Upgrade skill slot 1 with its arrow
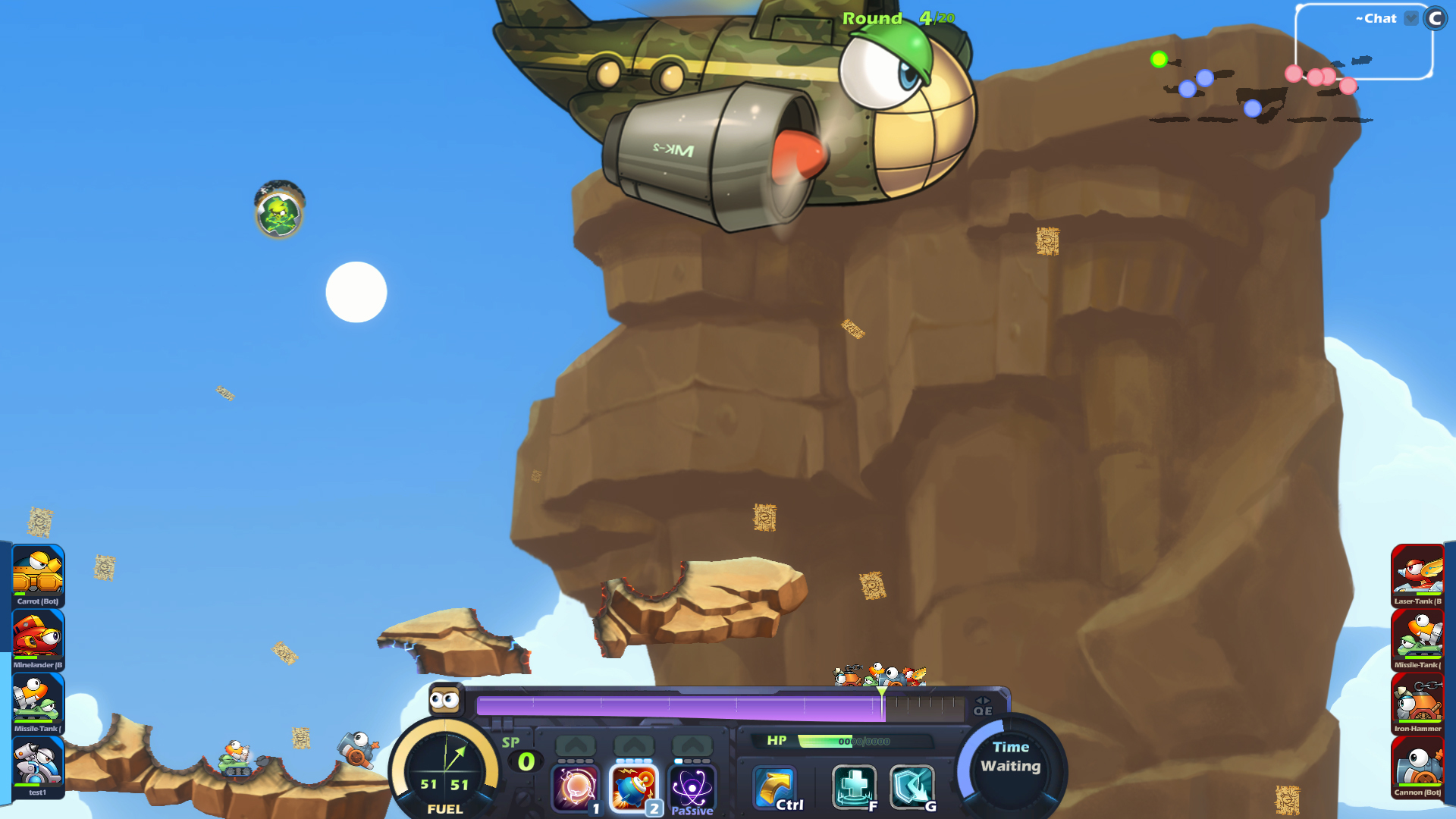Image resolution: width=1456 pixels, height=819 pixels. (x=576, y=746)
